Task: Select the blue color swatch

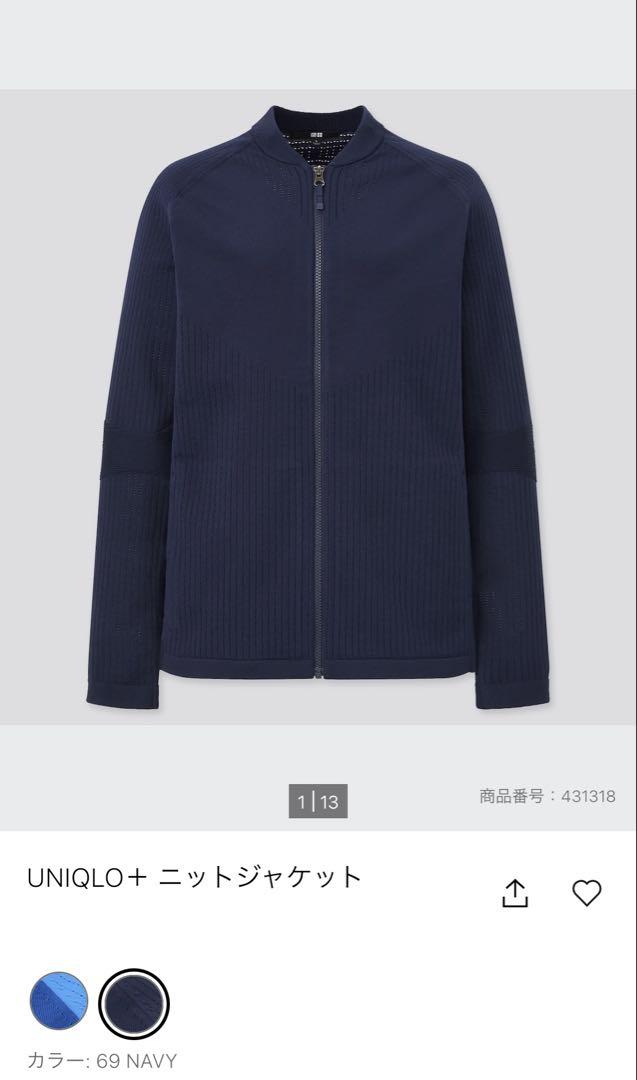Action: point(59,1001)
